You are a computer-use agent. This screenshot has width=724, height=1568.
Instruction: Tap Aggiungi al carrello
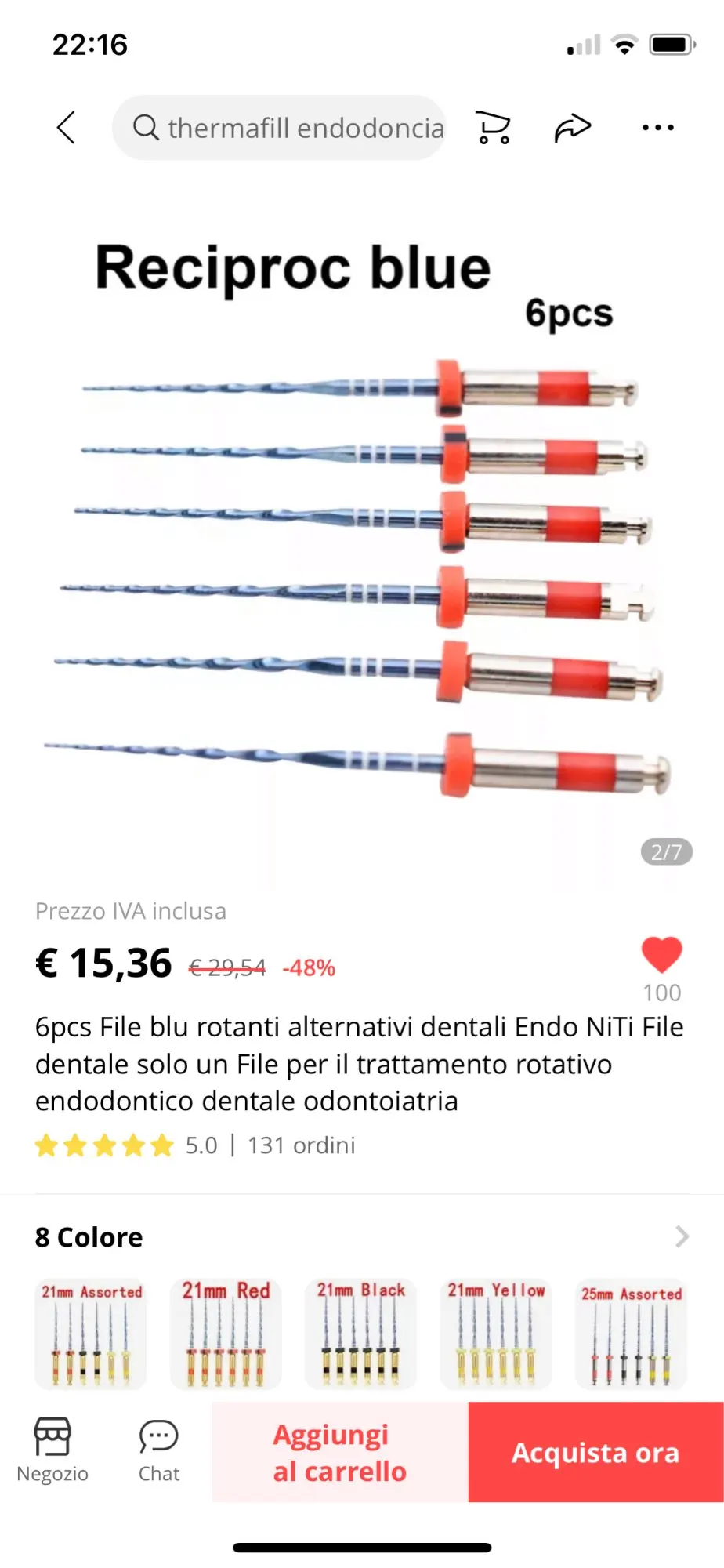pyautogui.click(x=340, y=1452)
